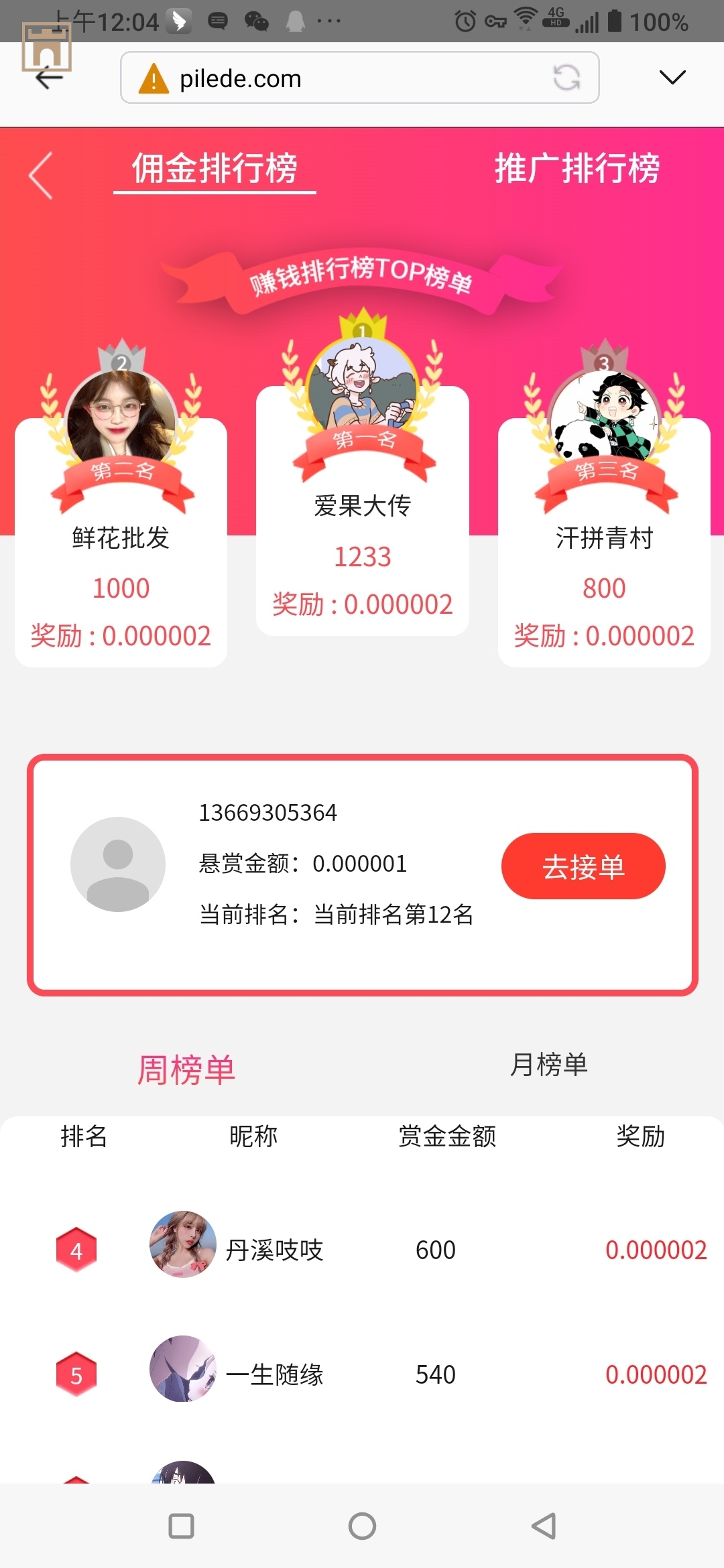724x1568 pixels.
Task: Tap the 去接单 button
Action: (583, 866)
